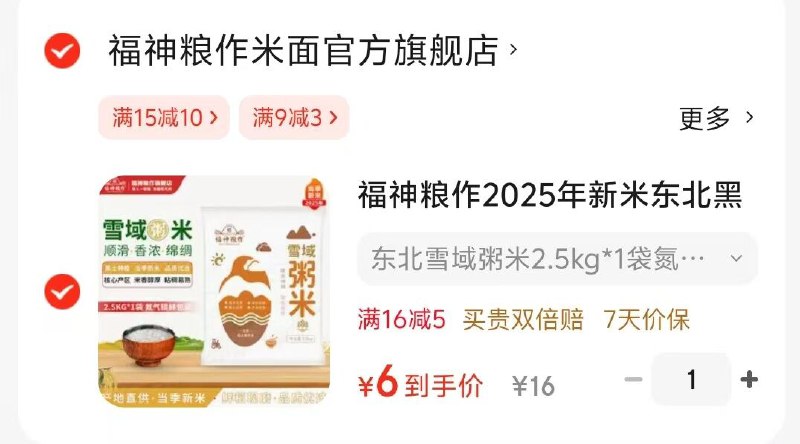View 更多 store coupons

point(716,118)
